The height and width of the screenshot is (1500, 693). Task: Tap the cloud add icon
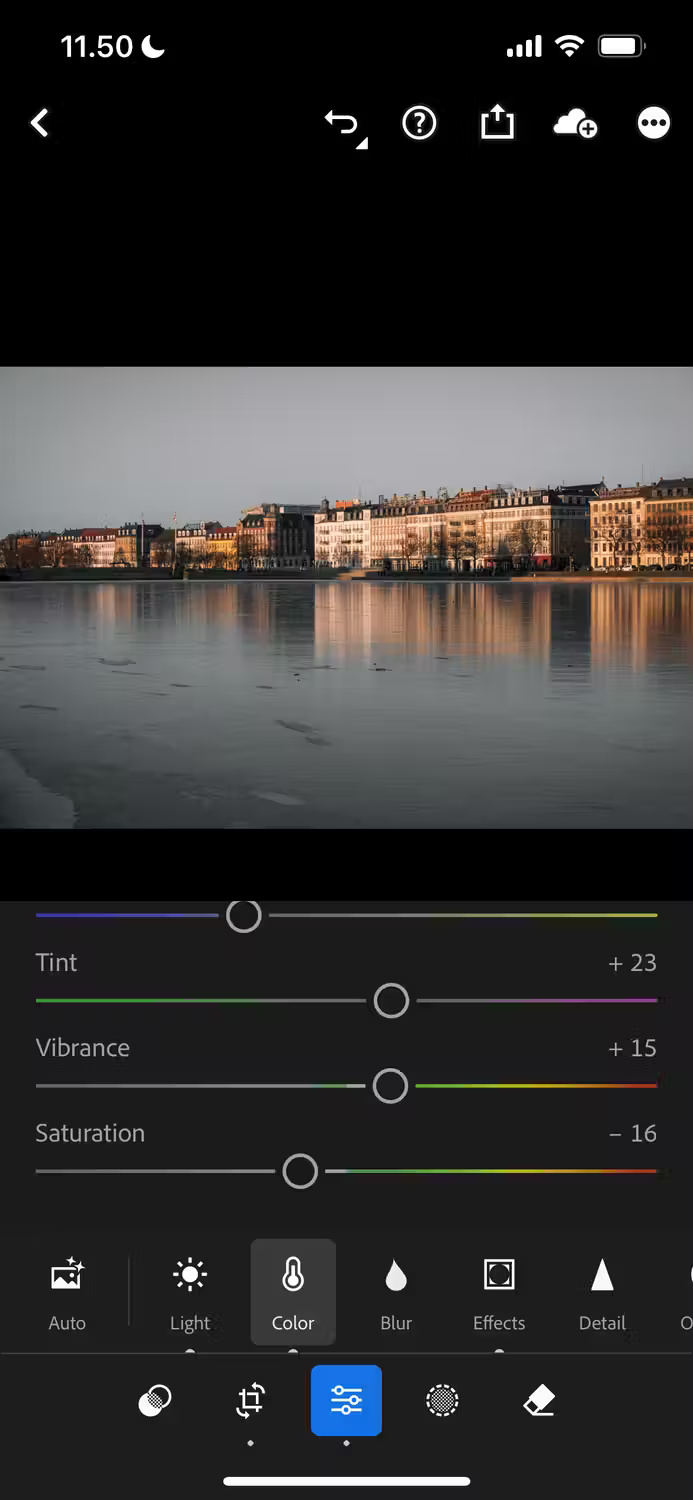click(575, 124)
